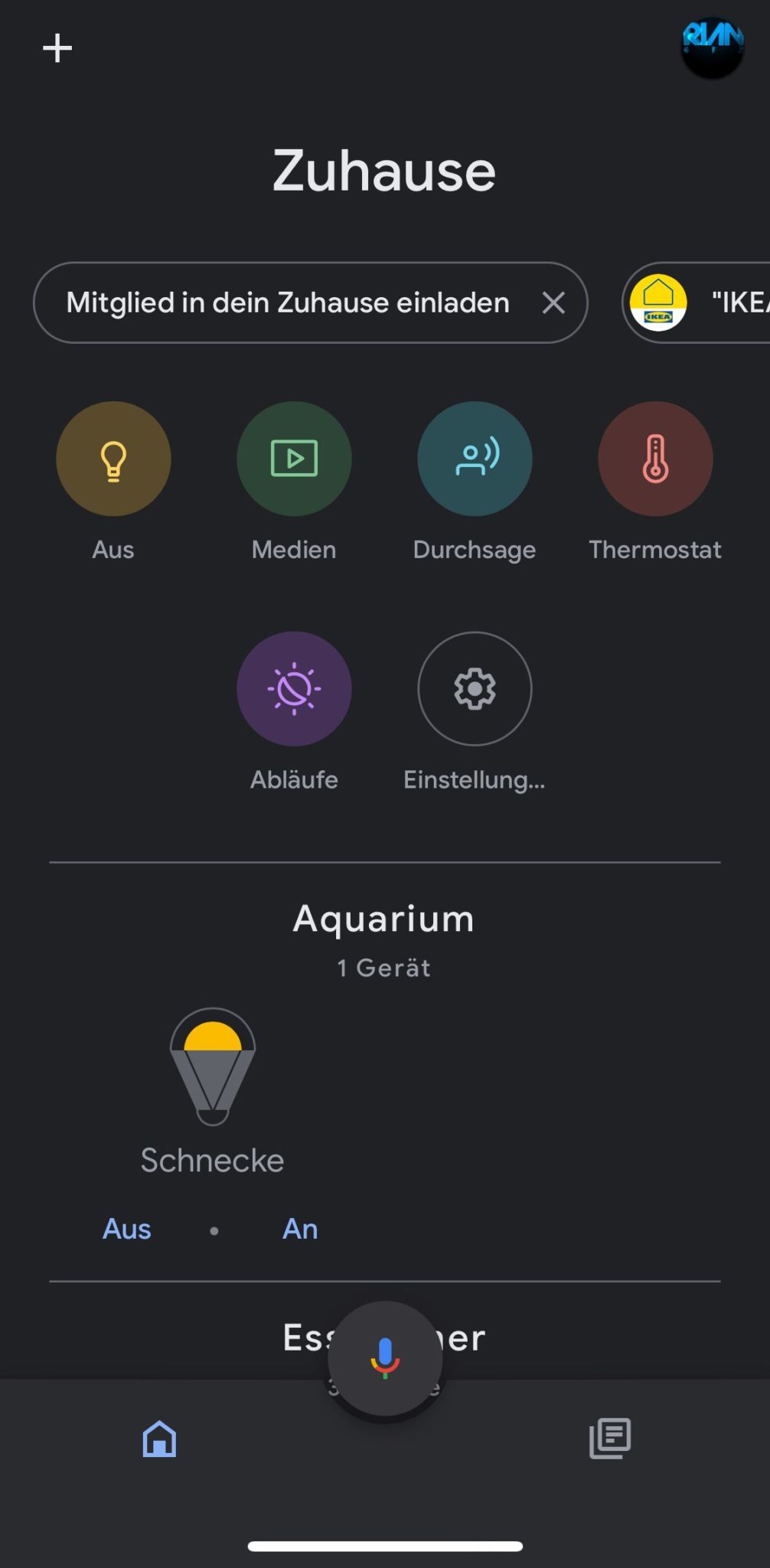770x1568 pixels.
Task: Open the Einstellungen gear
Action: [475, 689]
